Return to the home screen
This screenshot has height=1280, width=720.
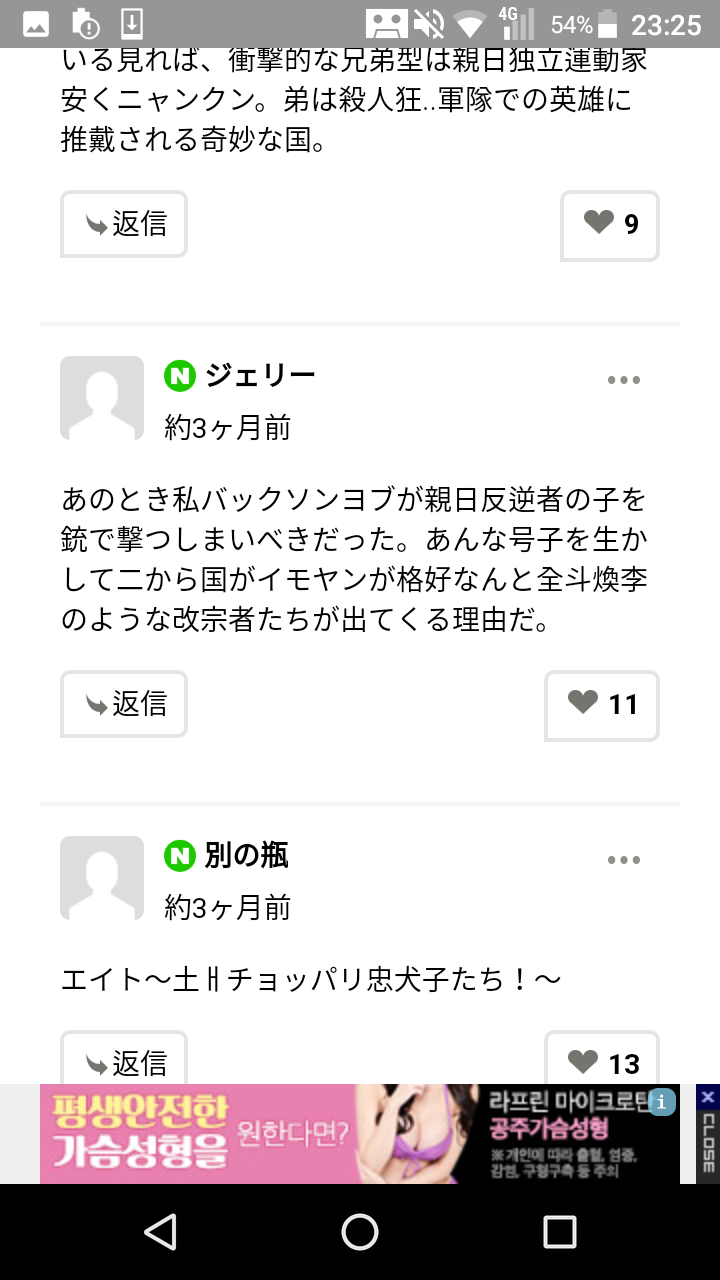point(360,1232)
